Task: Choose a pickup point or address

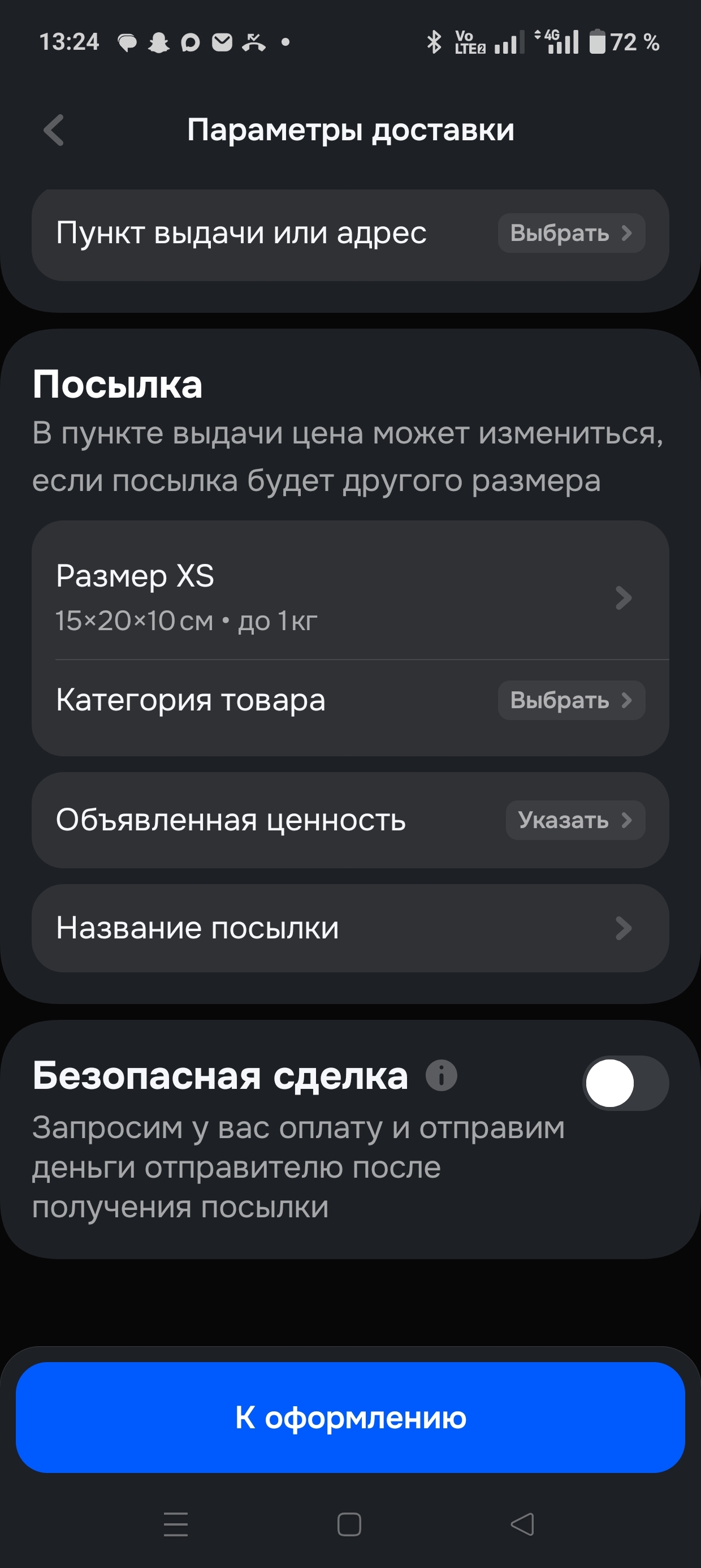Action: pyautogui.click(x=571, y=233)
